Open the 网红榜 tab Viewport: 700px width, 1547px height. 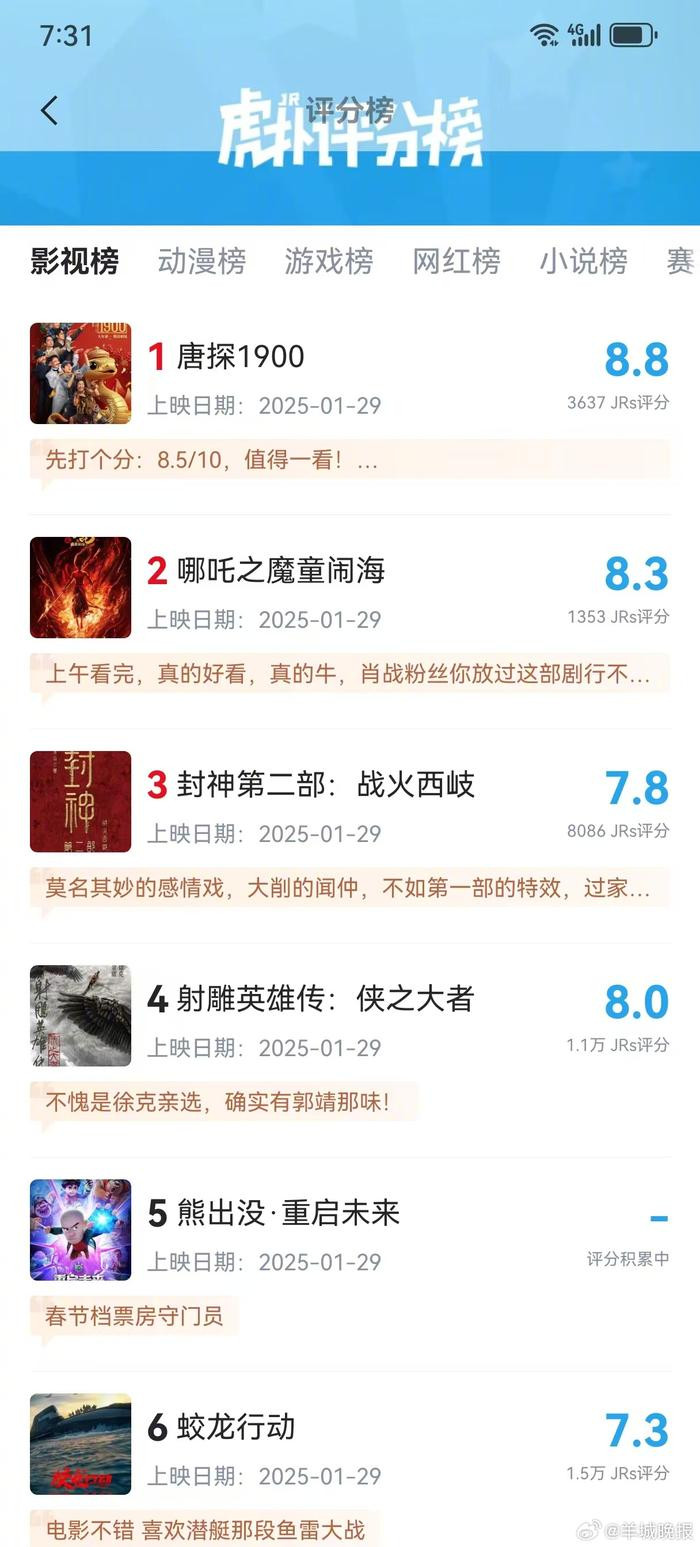click(x=456, y=261)
